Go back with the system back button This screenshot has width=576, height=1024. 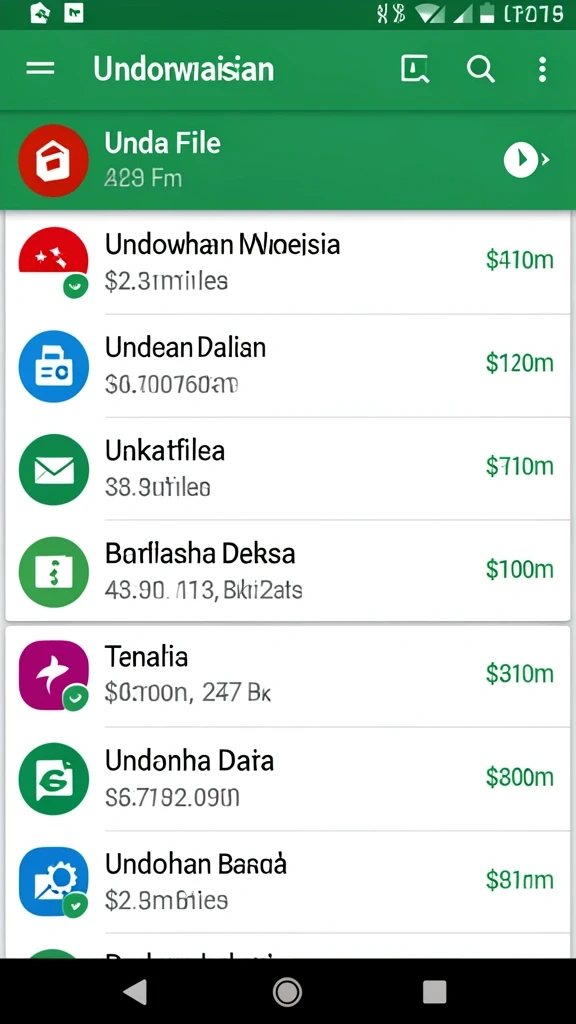click(136, 991)
